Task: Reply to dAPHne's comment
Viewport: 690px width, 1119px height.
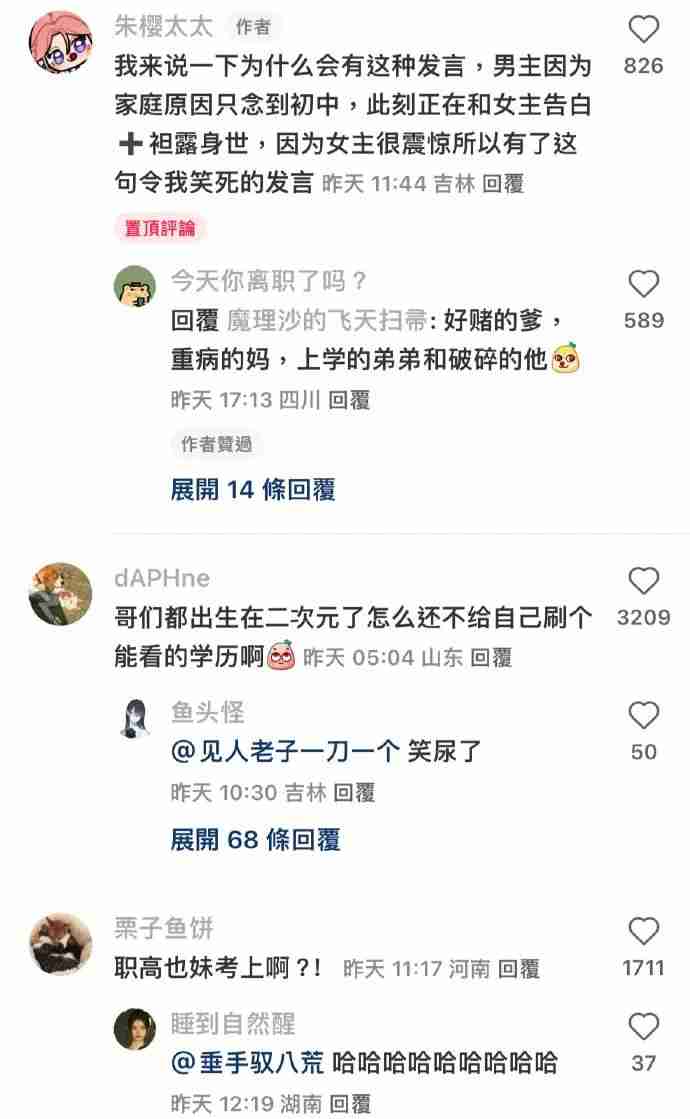Action: click(492, 657)
